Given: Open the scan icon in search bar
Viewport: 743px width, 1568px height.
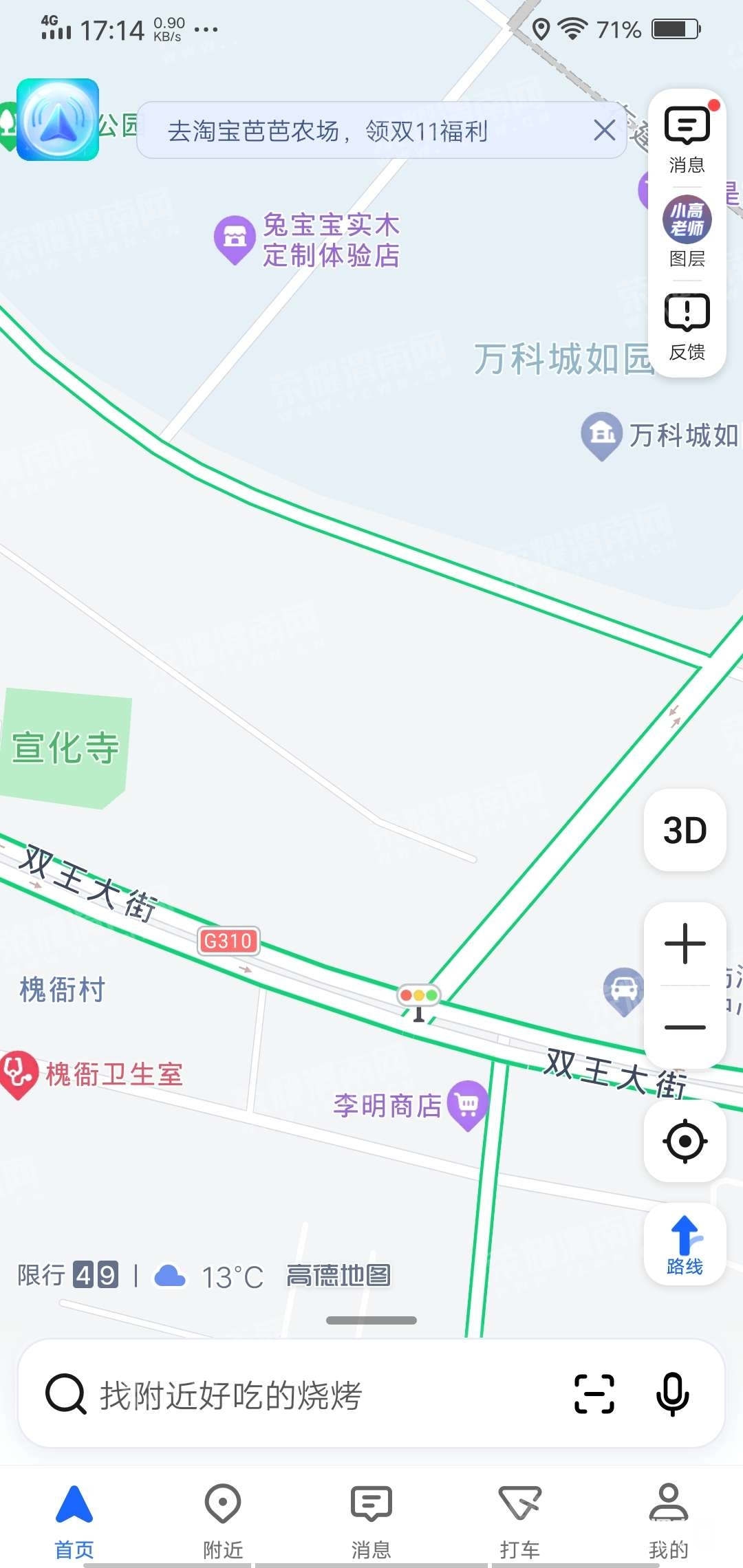Looking at the screenshot, I should 594,1394.
